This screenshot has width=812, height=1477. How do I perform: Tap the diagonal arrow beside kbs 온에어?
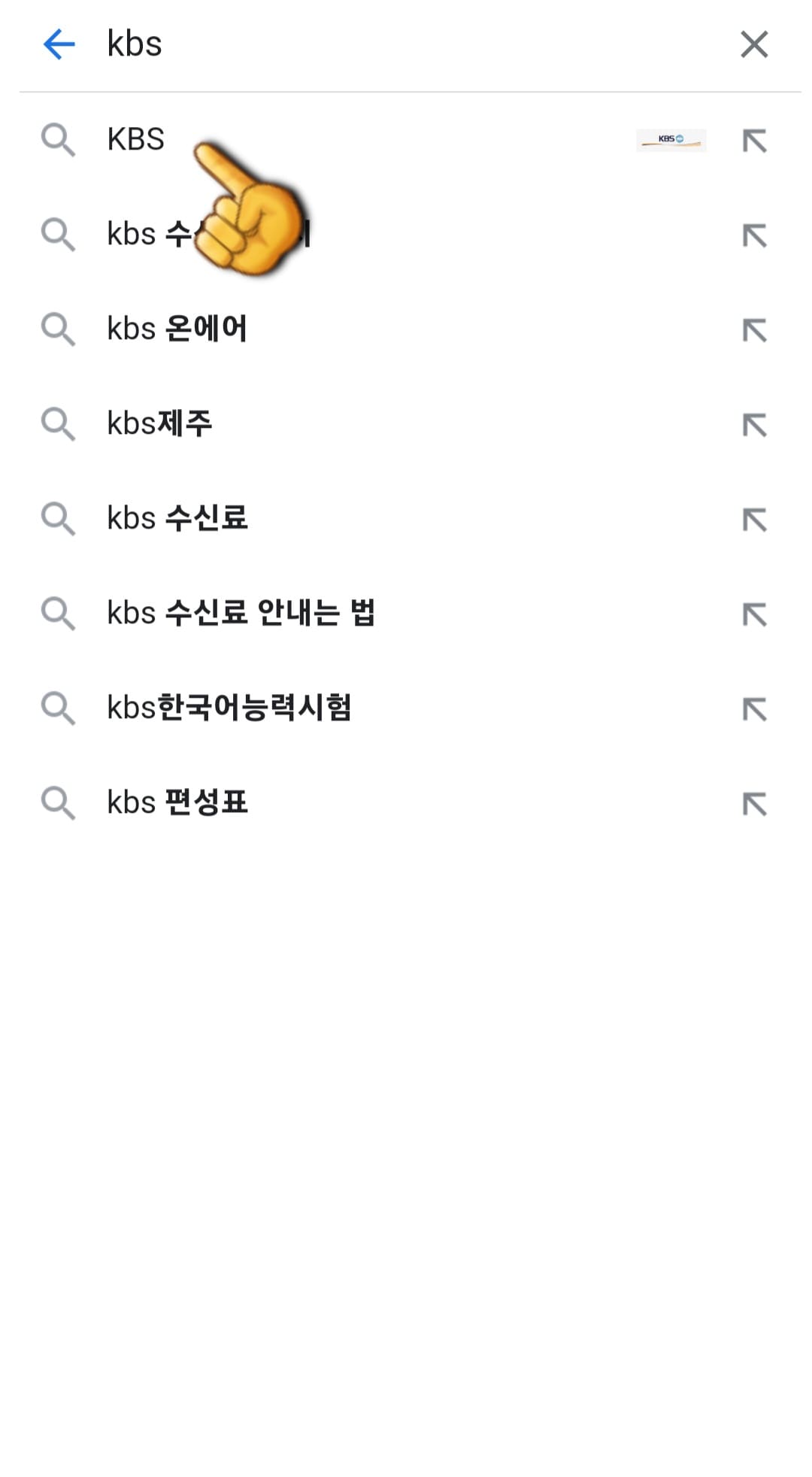pyautogui.click(x=754, y=329)
